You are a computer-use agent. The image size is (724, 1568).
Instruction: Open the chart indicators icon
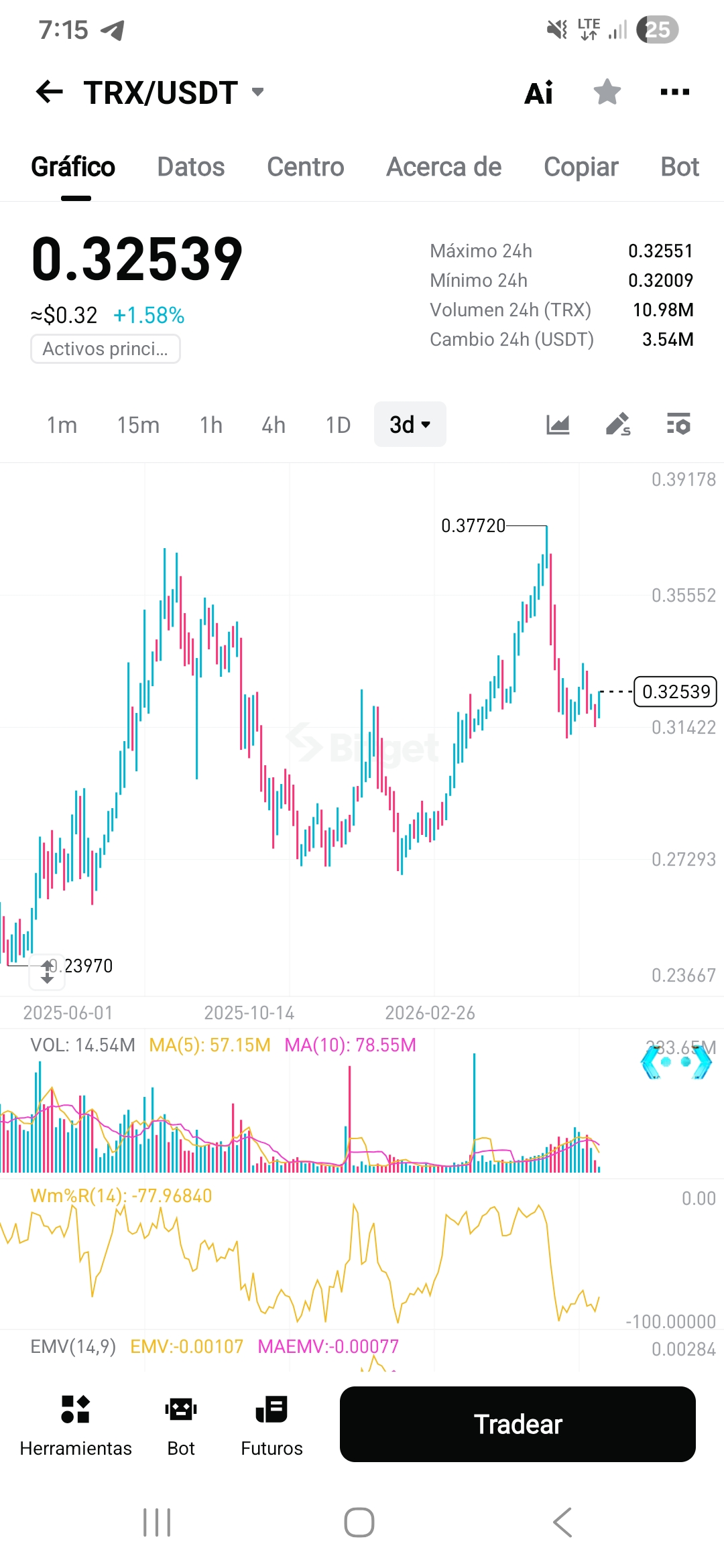tap(558, 424)
